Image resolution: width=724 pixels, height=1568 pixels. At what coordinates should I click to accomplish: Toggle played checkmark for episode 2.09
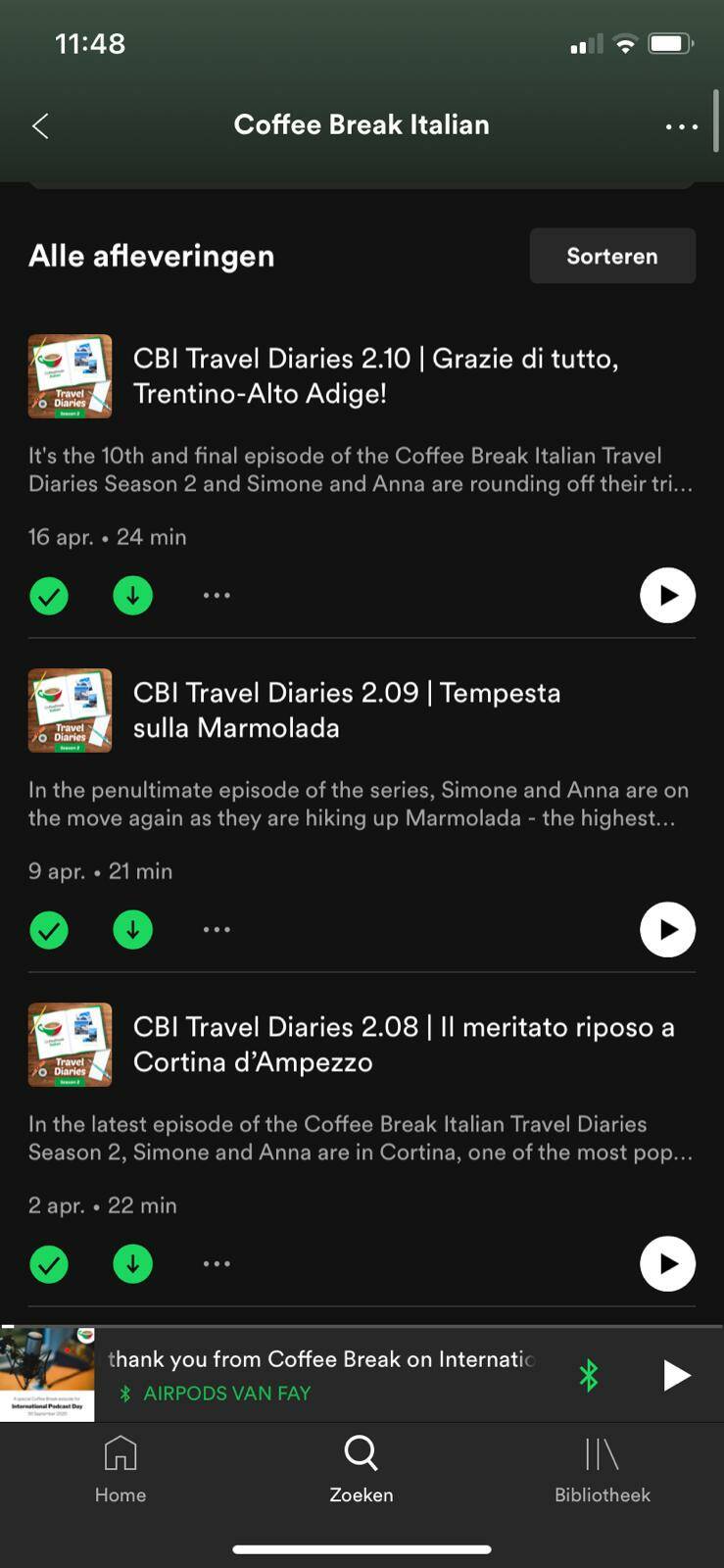pos(49,929)
